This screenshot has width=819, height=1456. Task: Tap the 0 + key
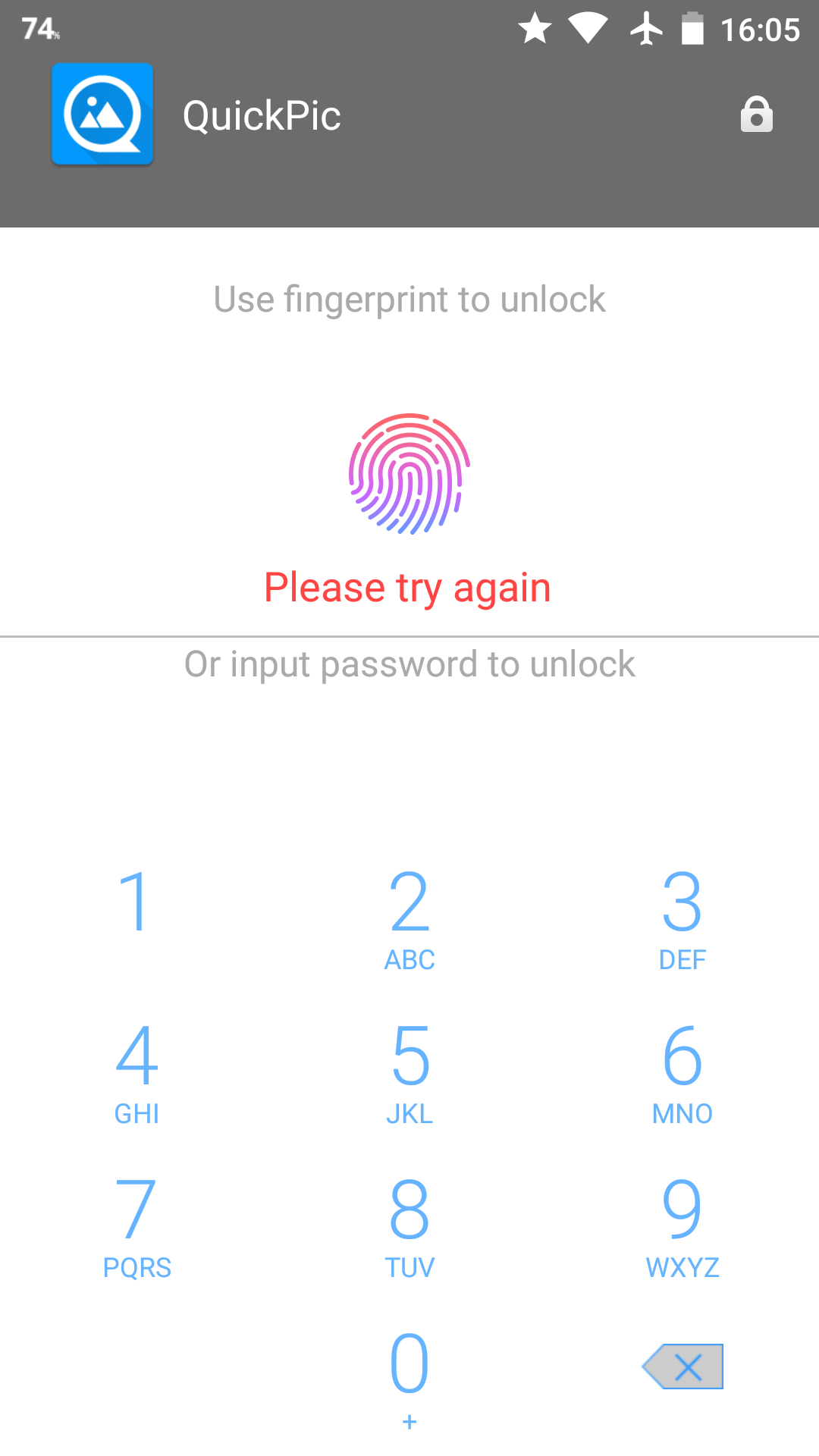click(x=409, y=1380)
